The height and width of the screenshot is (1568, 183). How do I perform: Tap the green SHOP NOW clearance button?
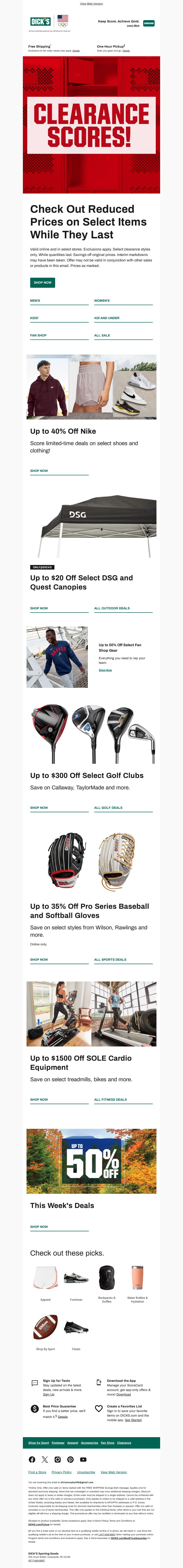[x=43, y=282]
